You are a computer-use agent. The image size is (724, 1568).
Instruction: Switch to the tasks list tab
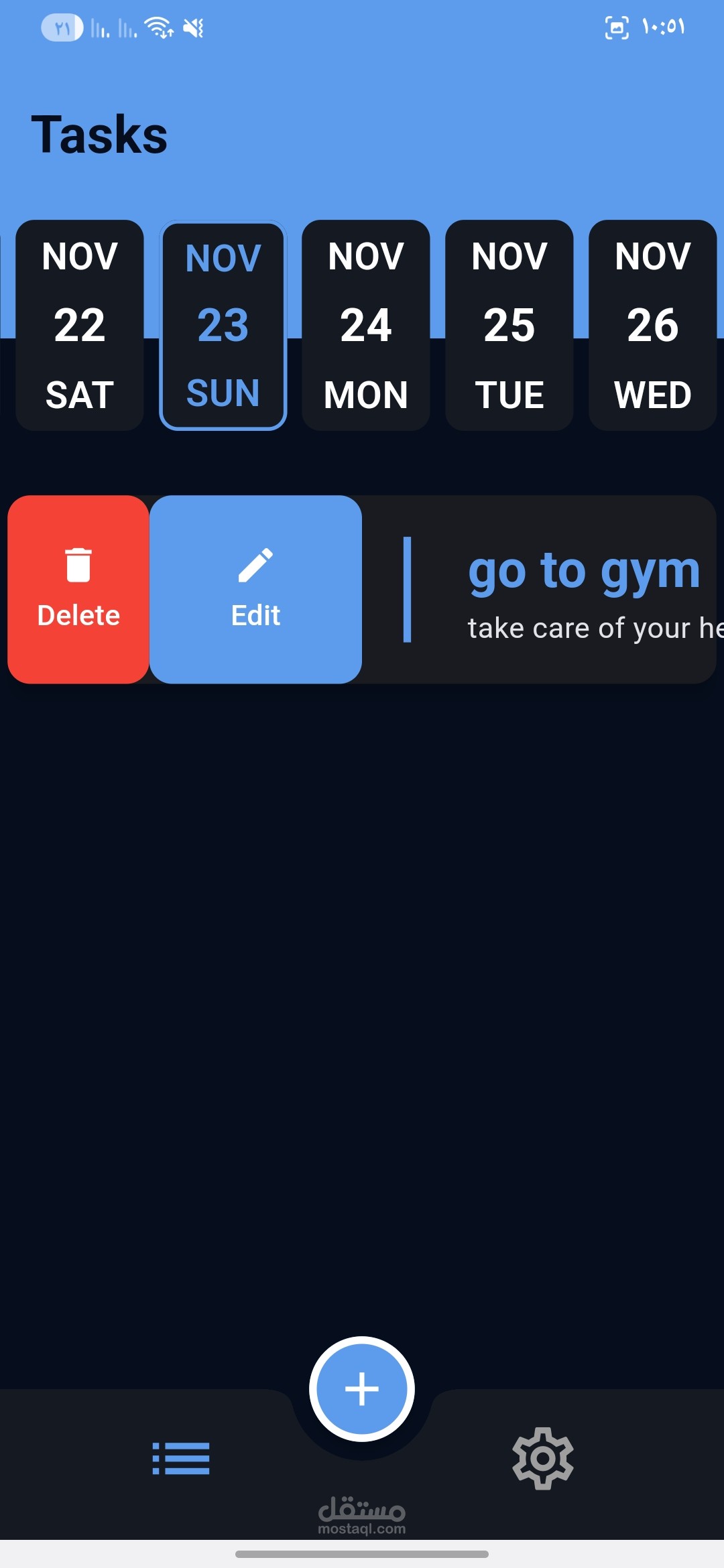tap(181, 1459)
